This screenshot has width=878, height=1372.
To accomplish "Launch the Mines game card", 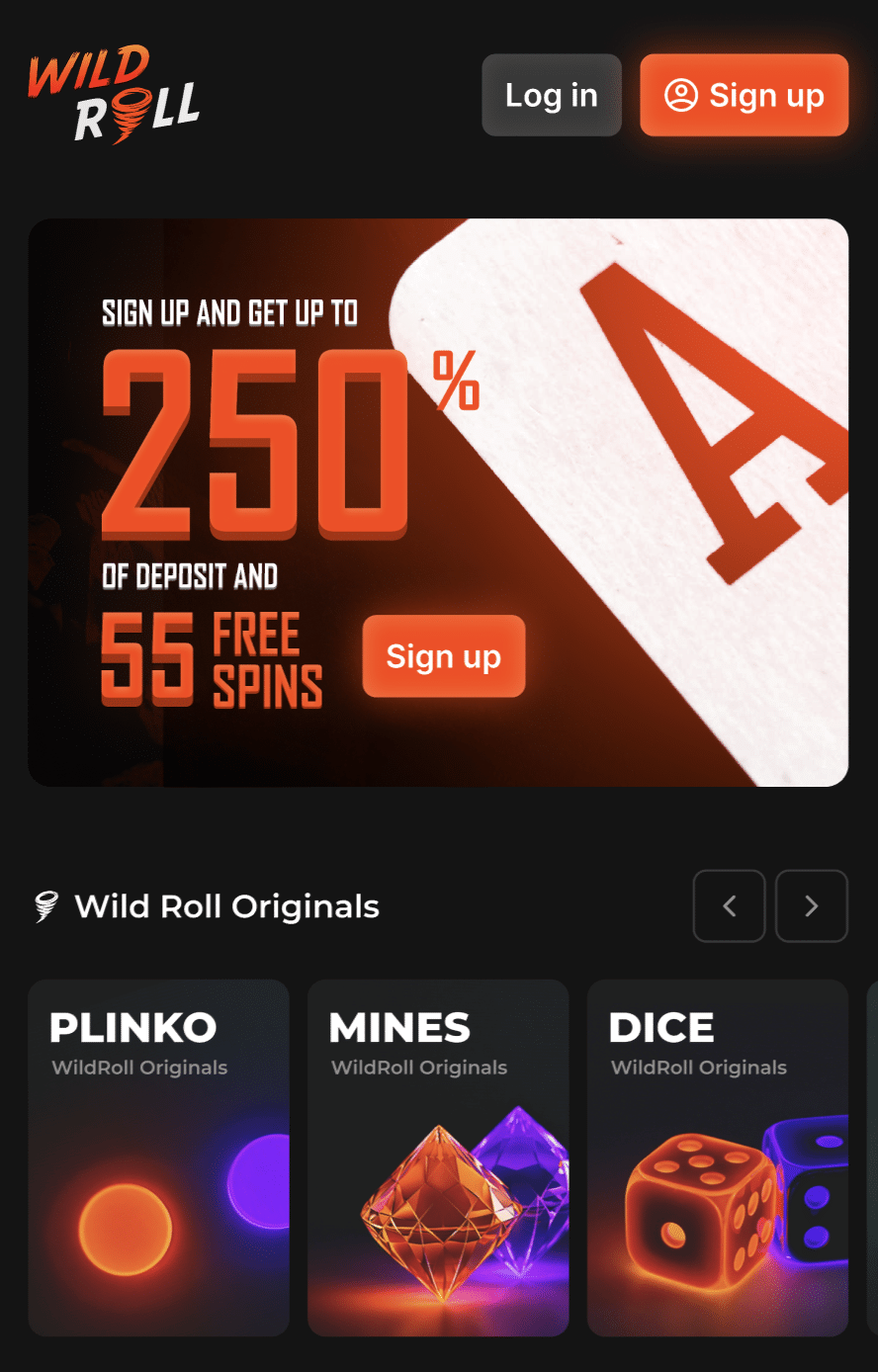I will click(x=438, y=1157).
